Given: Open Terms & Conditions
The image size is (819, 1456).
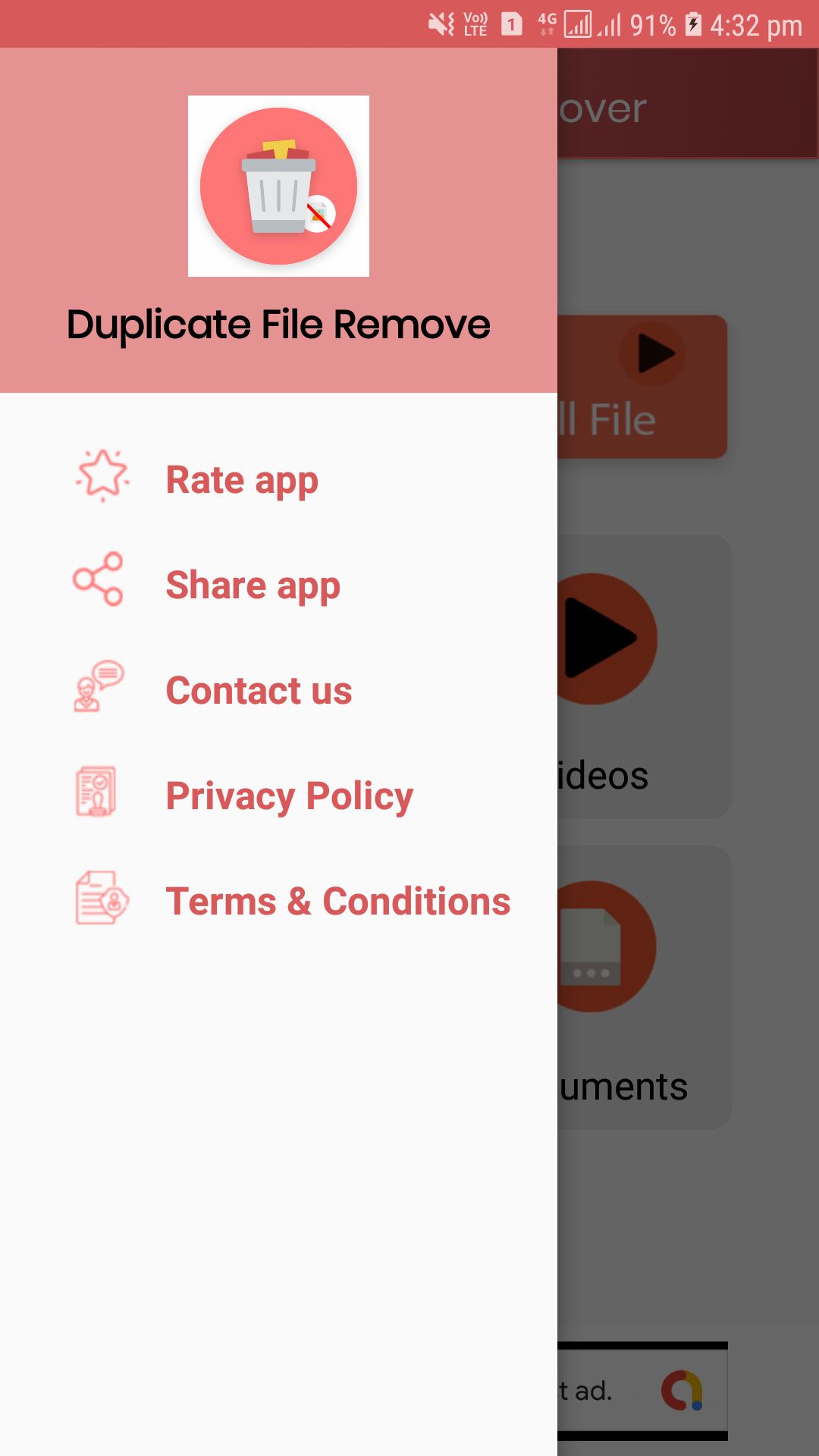Looking at the screenshot, I should (x=337, y=902).
